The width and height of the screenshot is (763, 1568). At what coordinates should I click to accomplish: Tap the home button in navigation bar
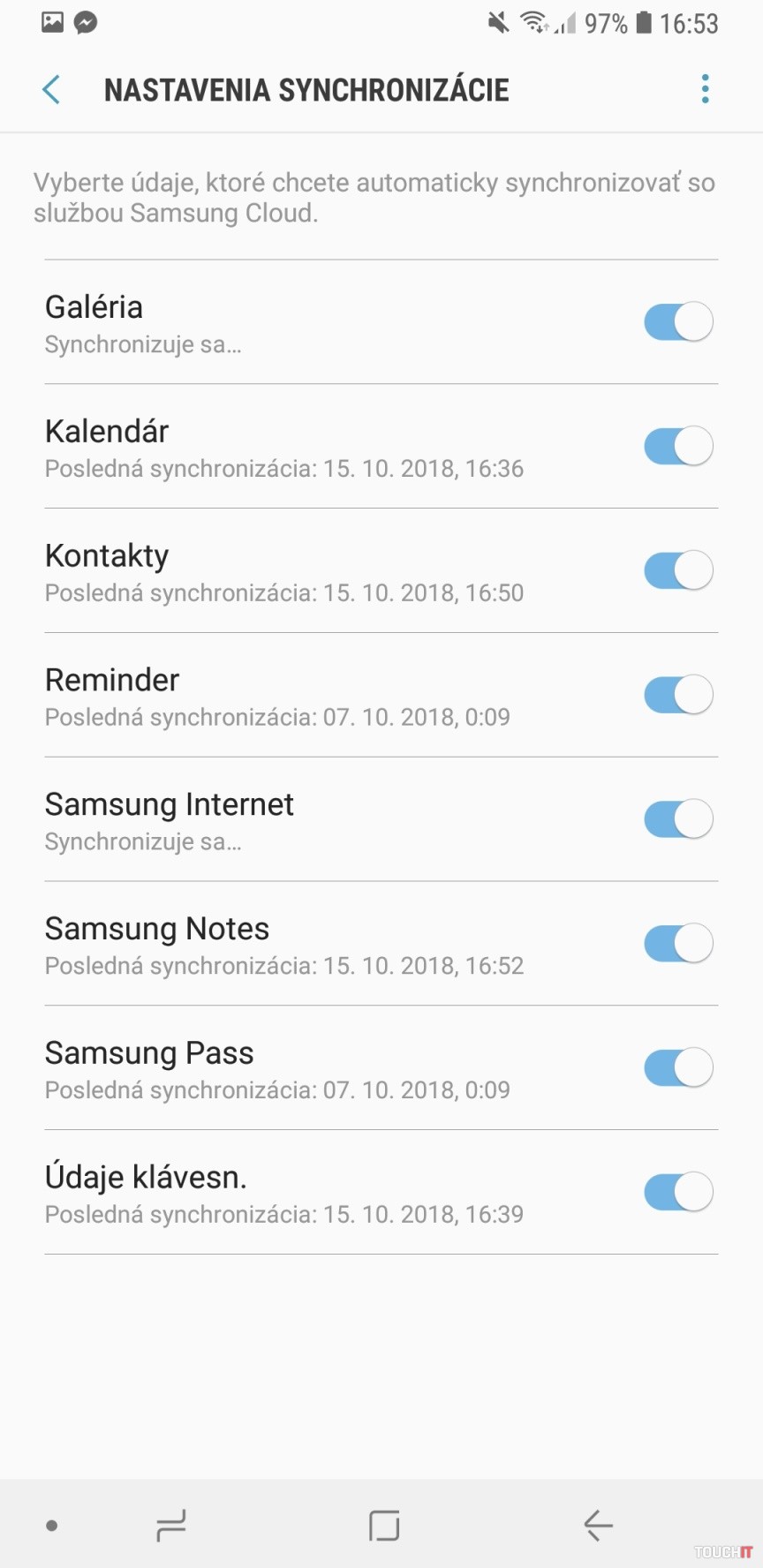pyautogui.click(x=384, y=1525)
